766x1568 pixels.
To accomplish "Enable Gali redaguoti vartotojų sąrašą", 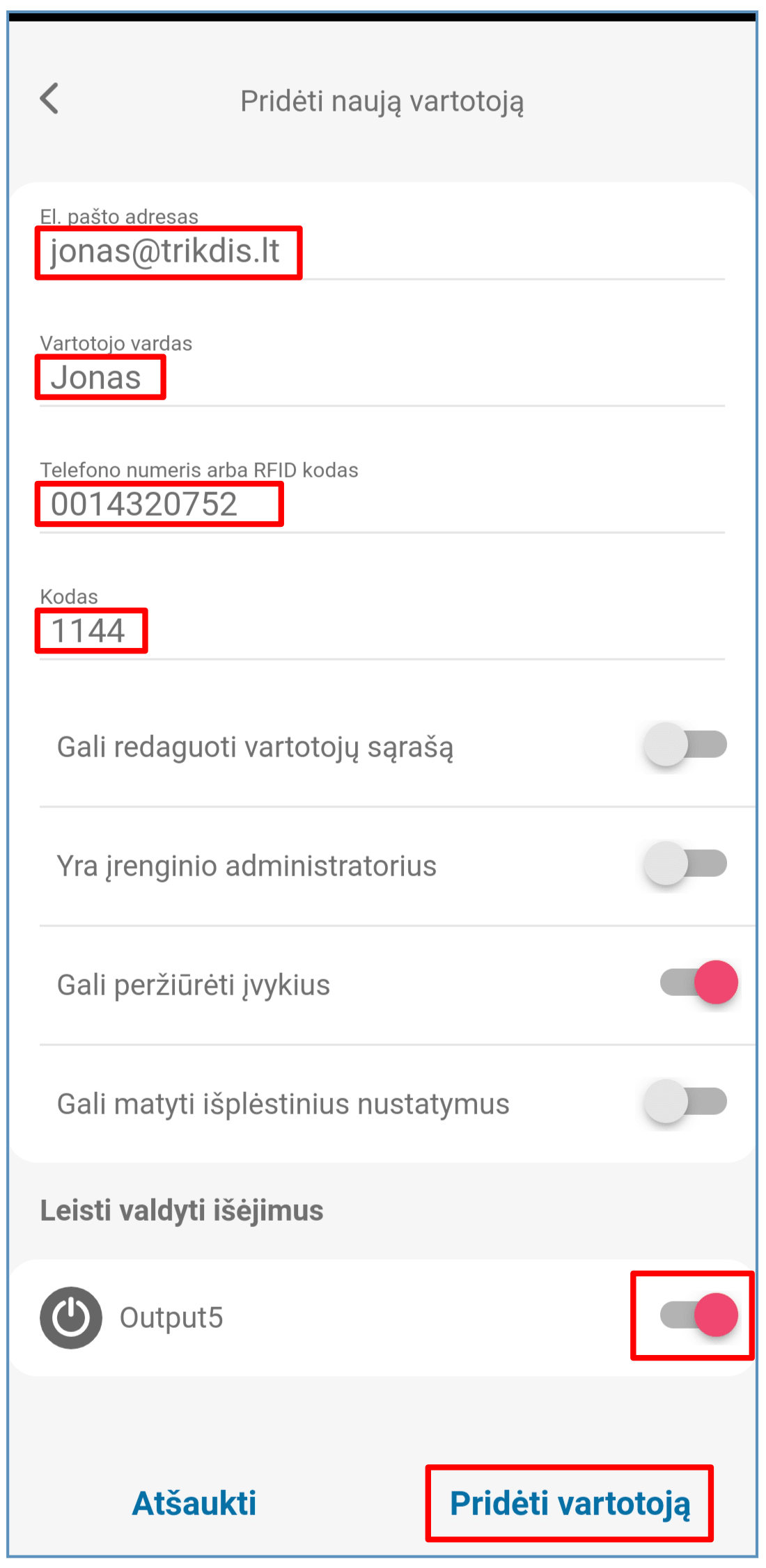I will coord(685,745).
